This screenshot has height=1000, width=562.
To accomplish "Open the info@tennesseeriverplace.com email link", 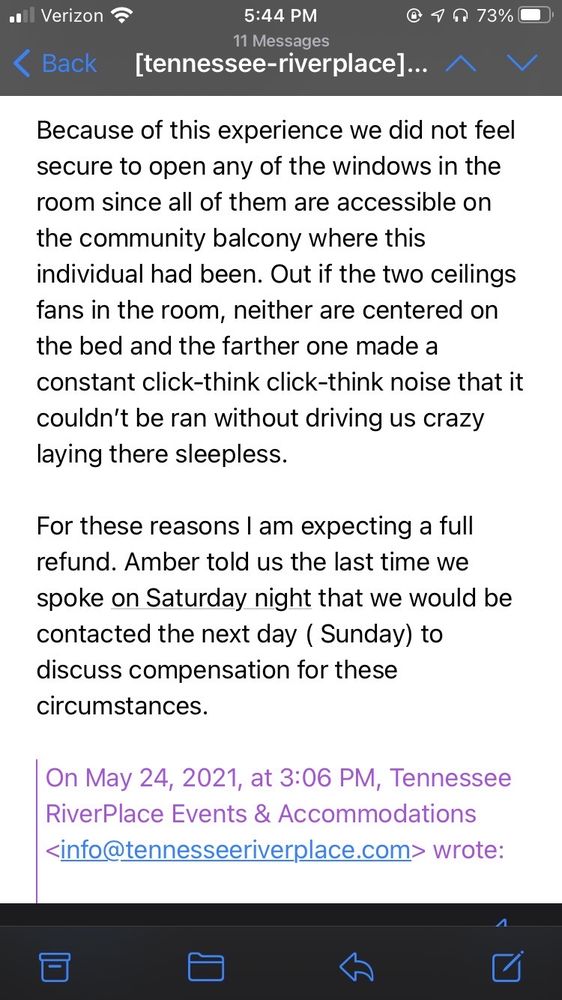I will pyautogui.click(x=235, y=849).
